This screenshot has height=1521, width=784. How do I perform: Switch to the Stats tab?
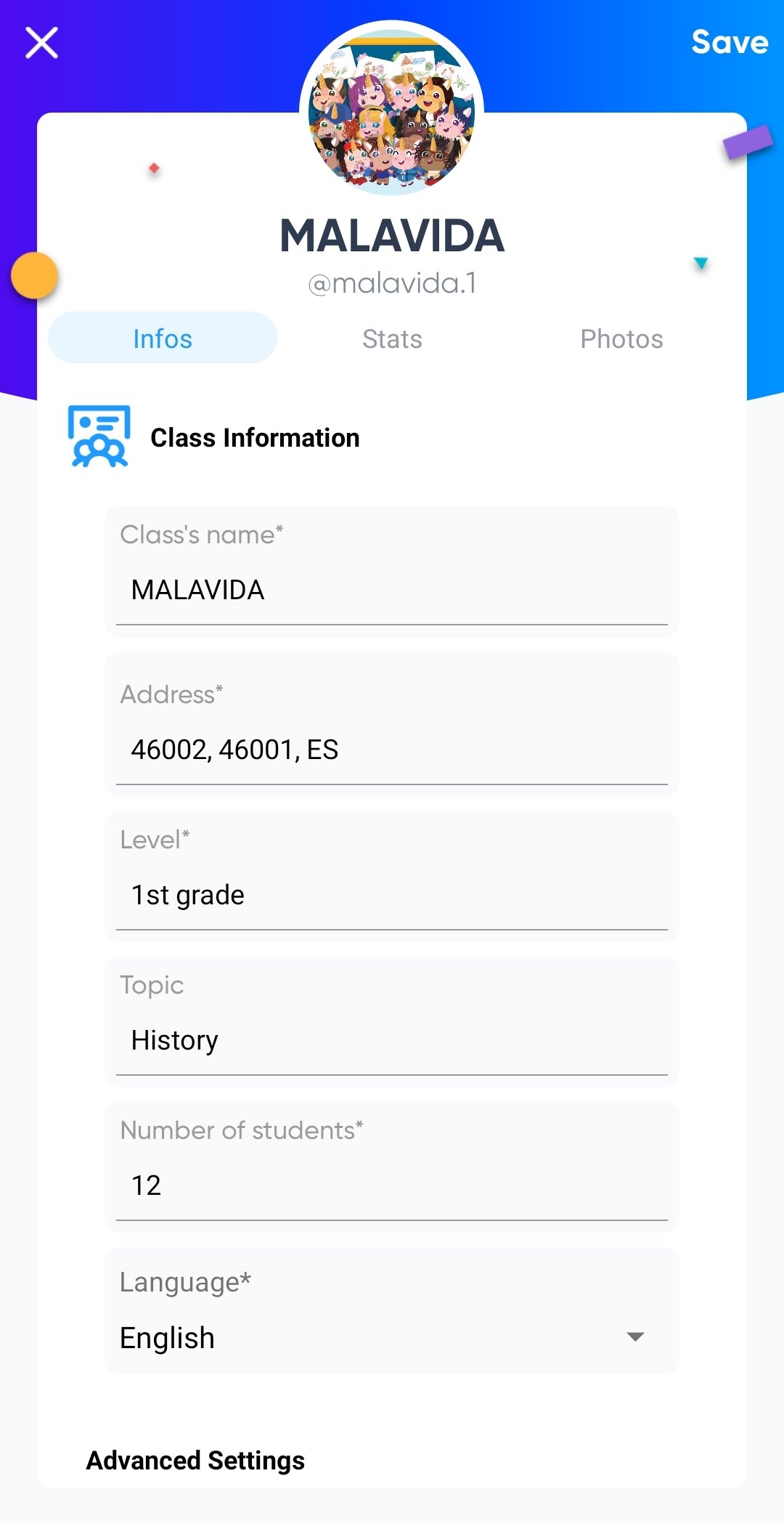coord(392,338)
